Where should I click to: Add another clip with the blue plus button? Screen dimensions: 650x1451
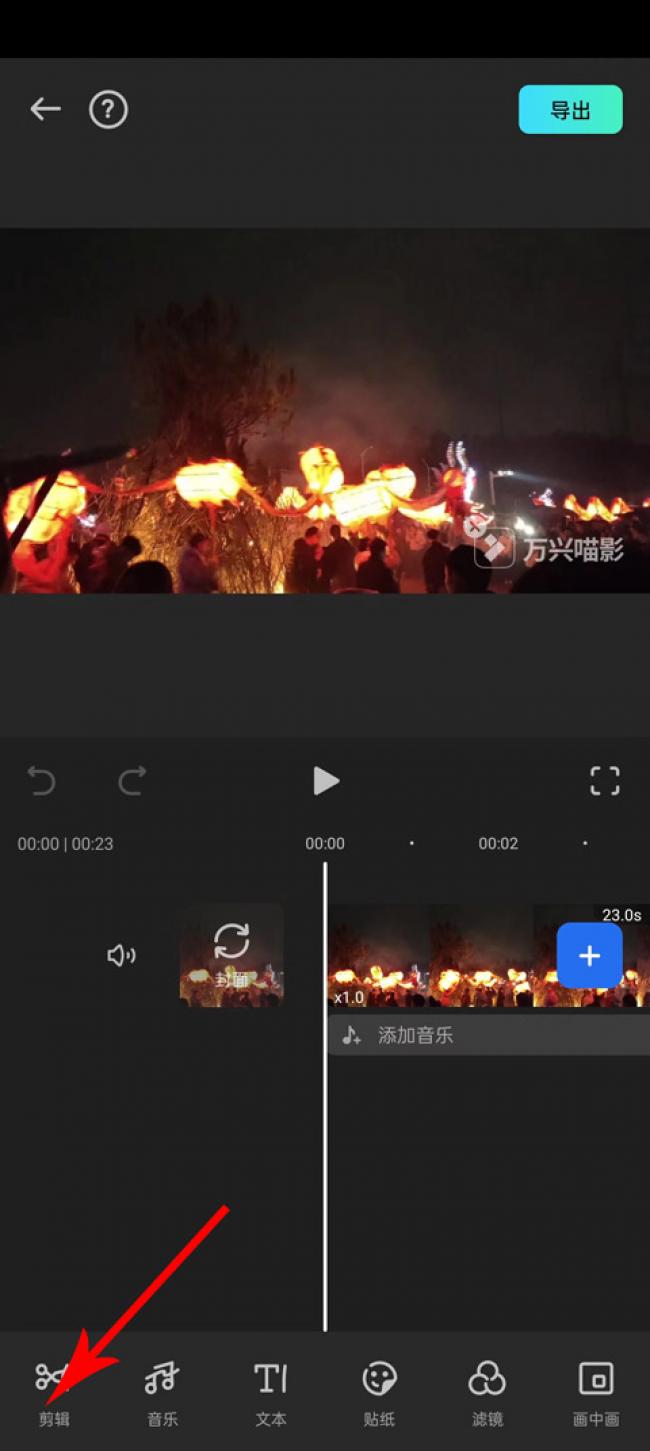(589, 955)
